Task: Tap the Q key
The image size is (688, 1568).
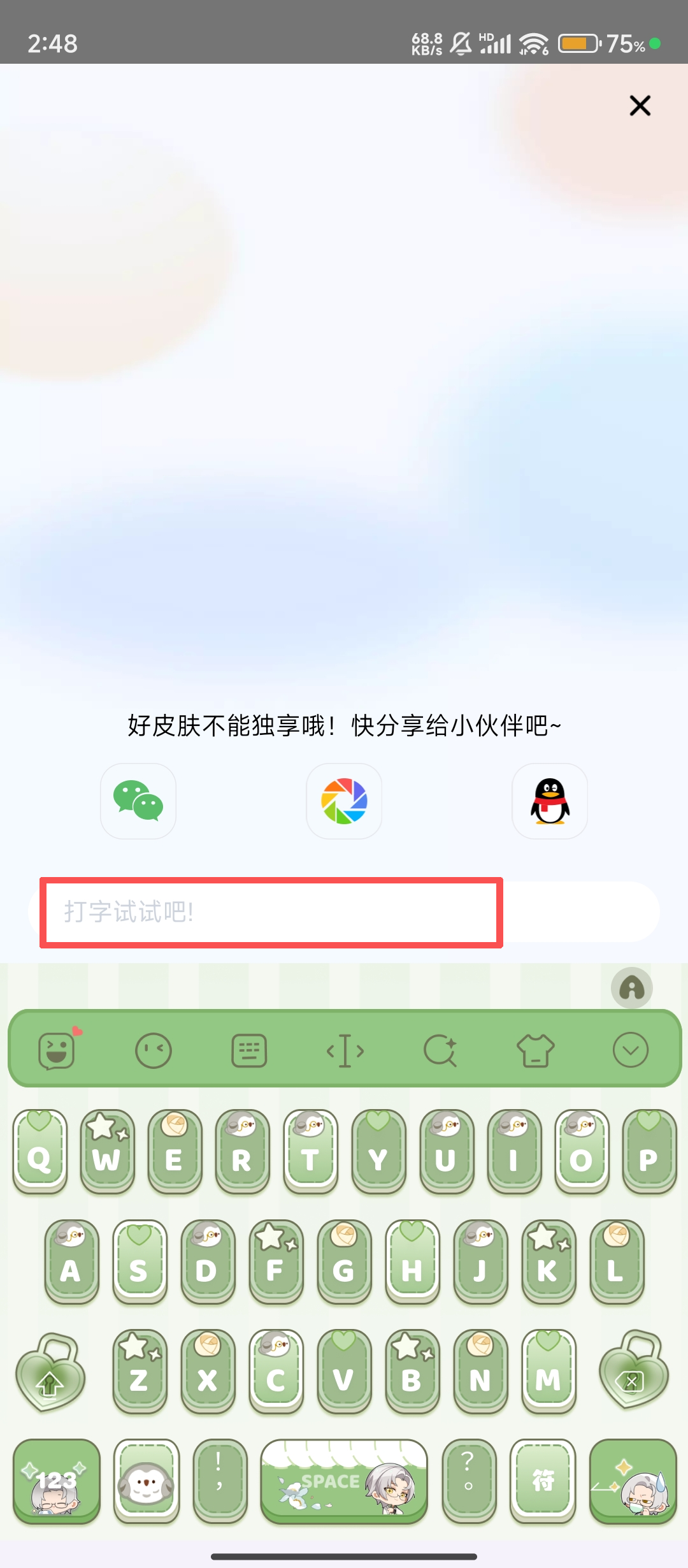Action: 39,1152
